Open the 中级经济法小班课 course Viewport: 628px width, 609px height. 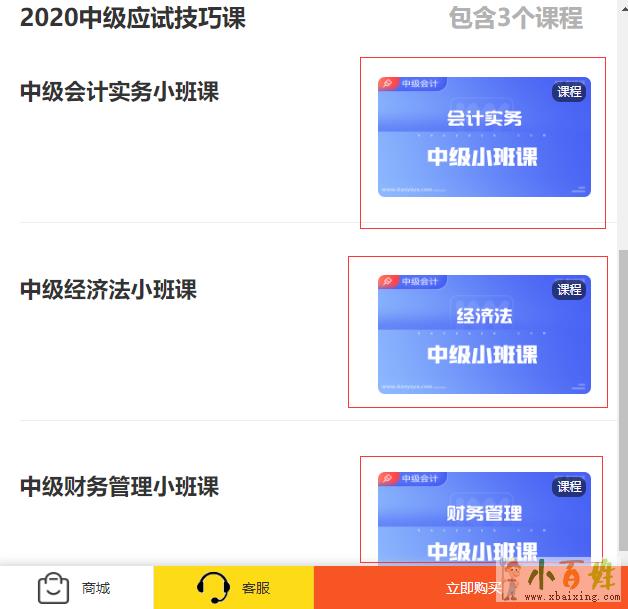(x=484, y=334)
